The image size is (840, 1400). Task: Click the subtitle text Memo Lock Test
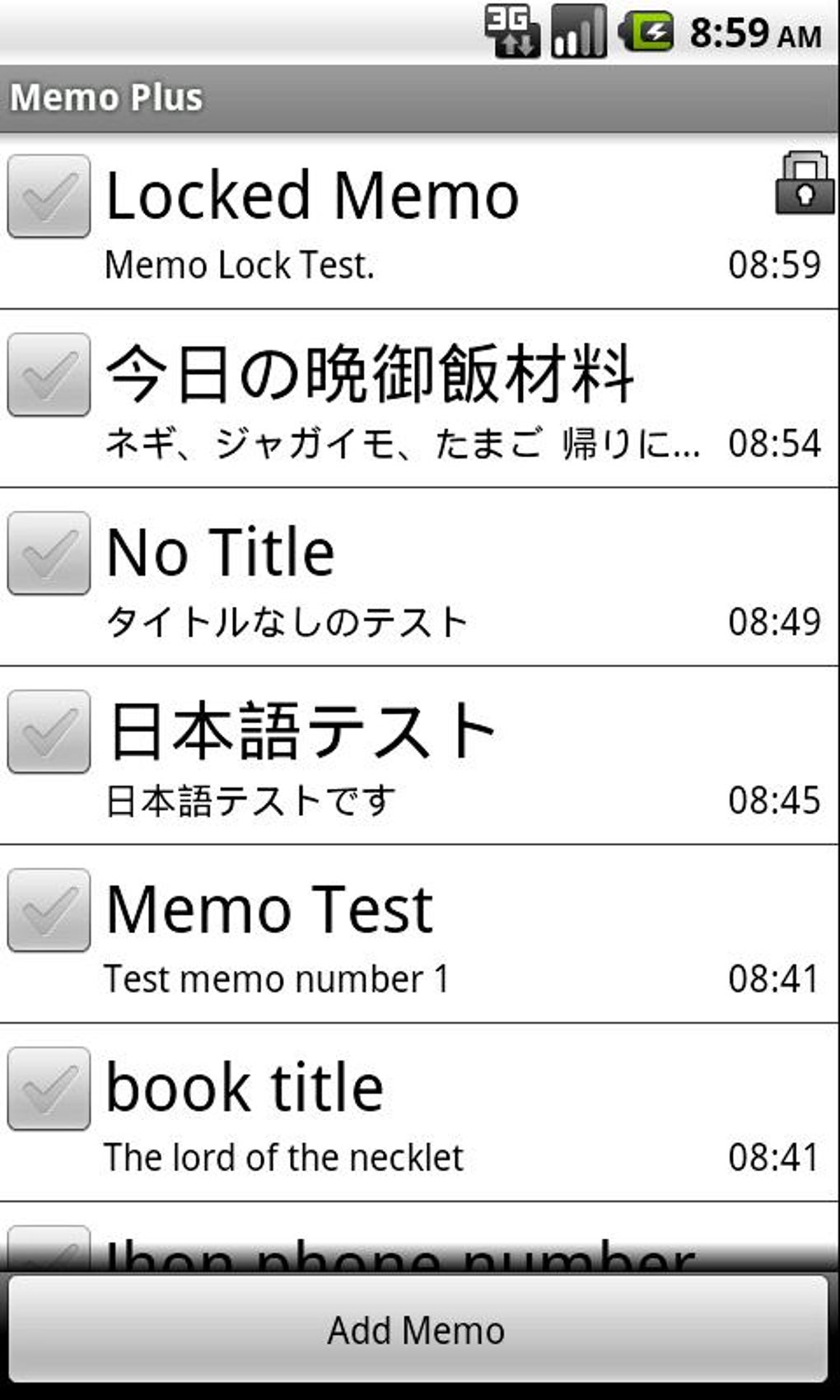coord(239,265)
